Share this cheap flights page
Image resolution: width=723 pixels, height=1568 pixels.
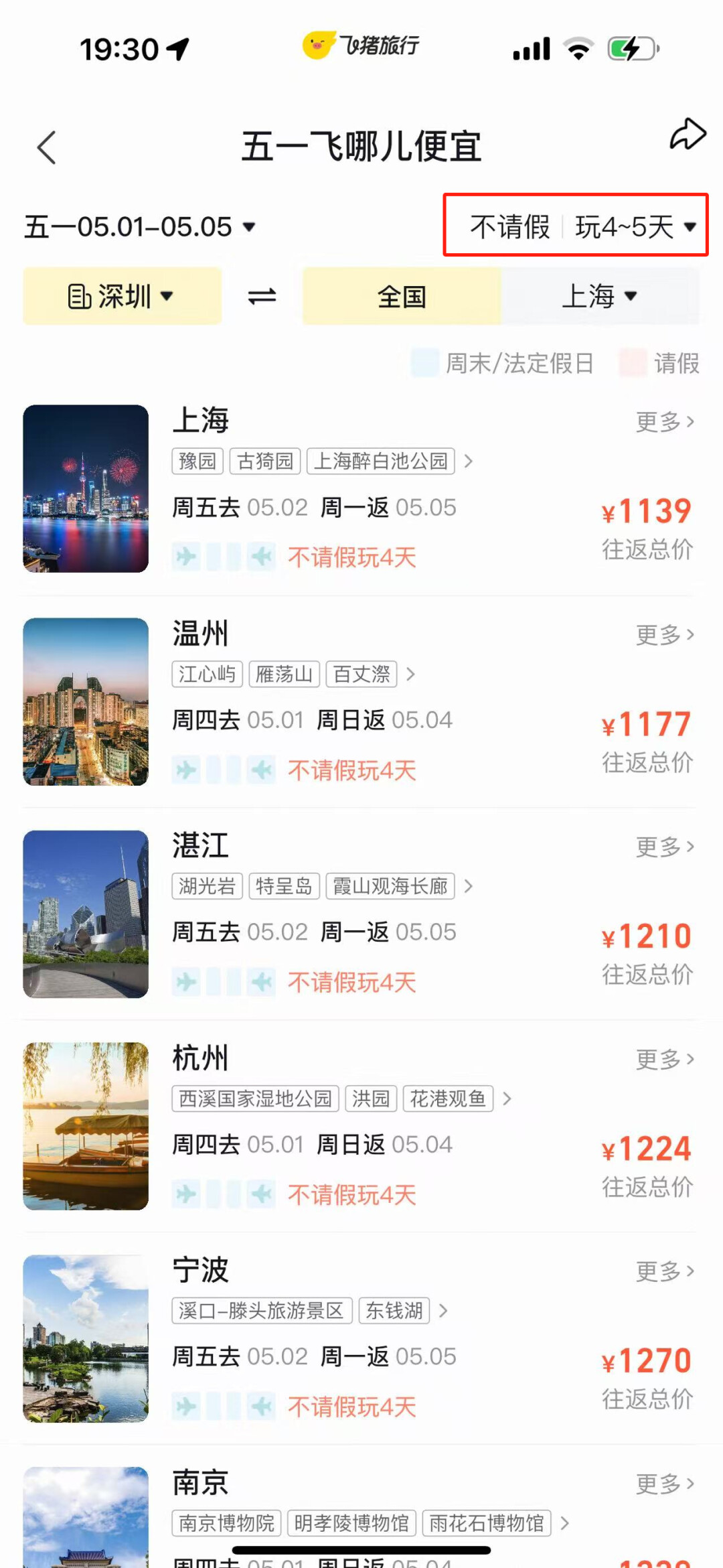[x=688, y=135]
